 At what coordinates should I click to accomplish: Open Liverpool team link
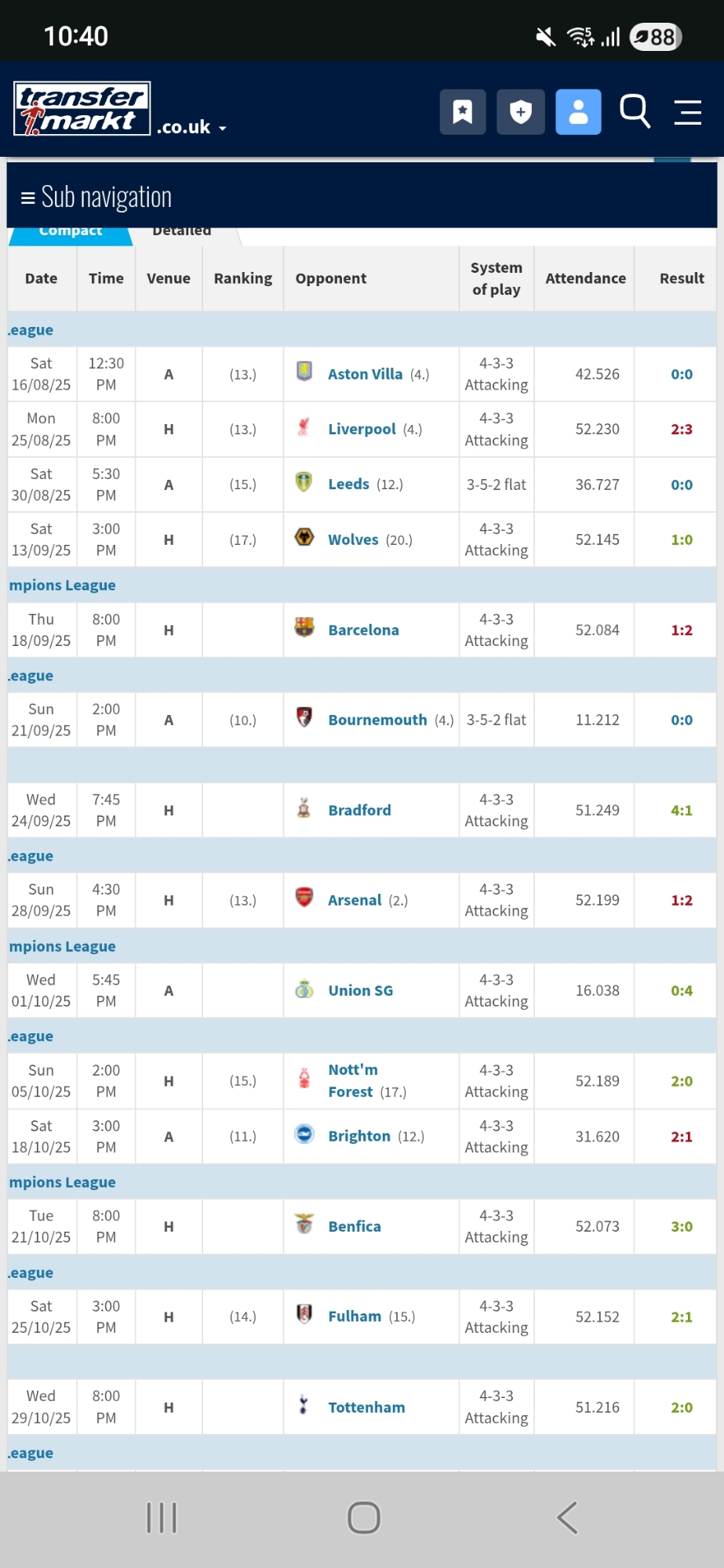[x=362, y=430]
